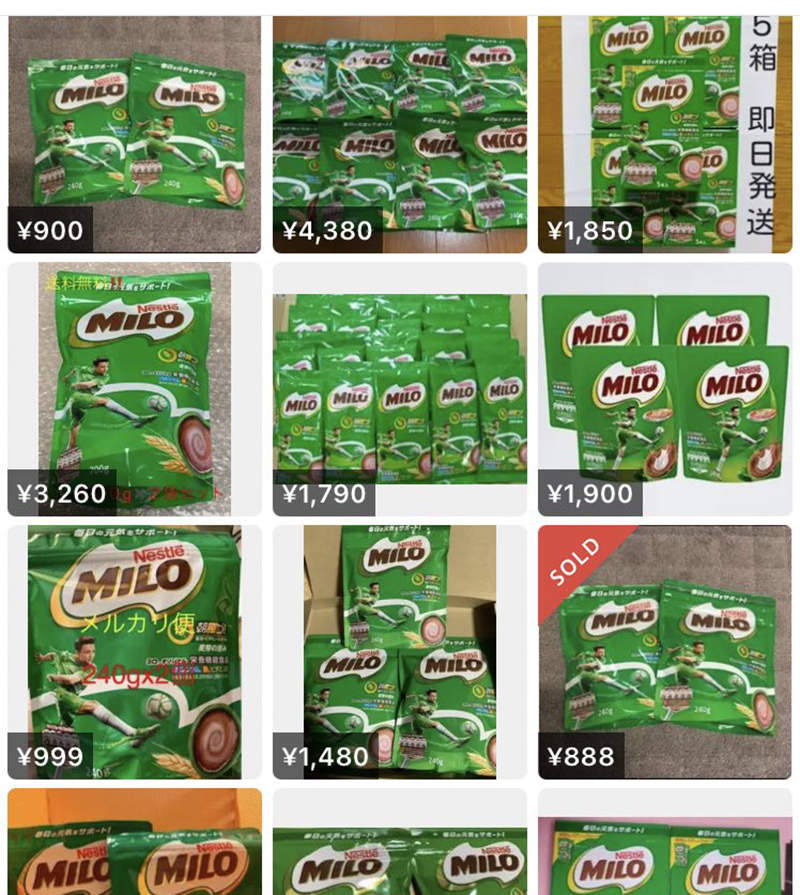View the Milo listing for ¥1,900
Screen dimensions: 800x895
tap(665, 389)
